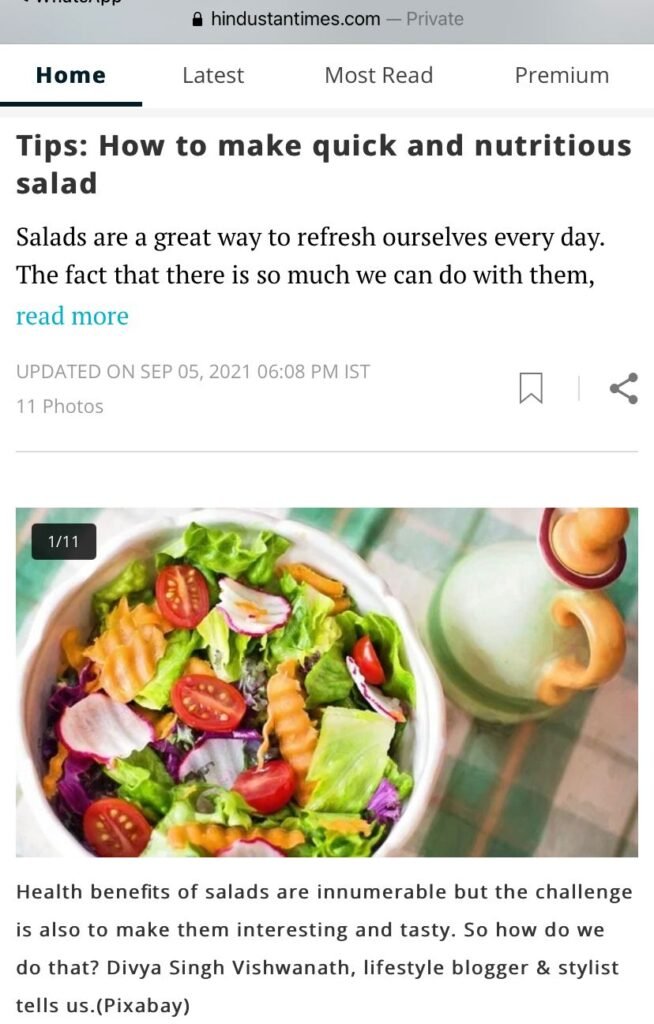This screenshot has width=654, height=1024.
Task: Go to the Most Read tab
Action: [378, 76]
